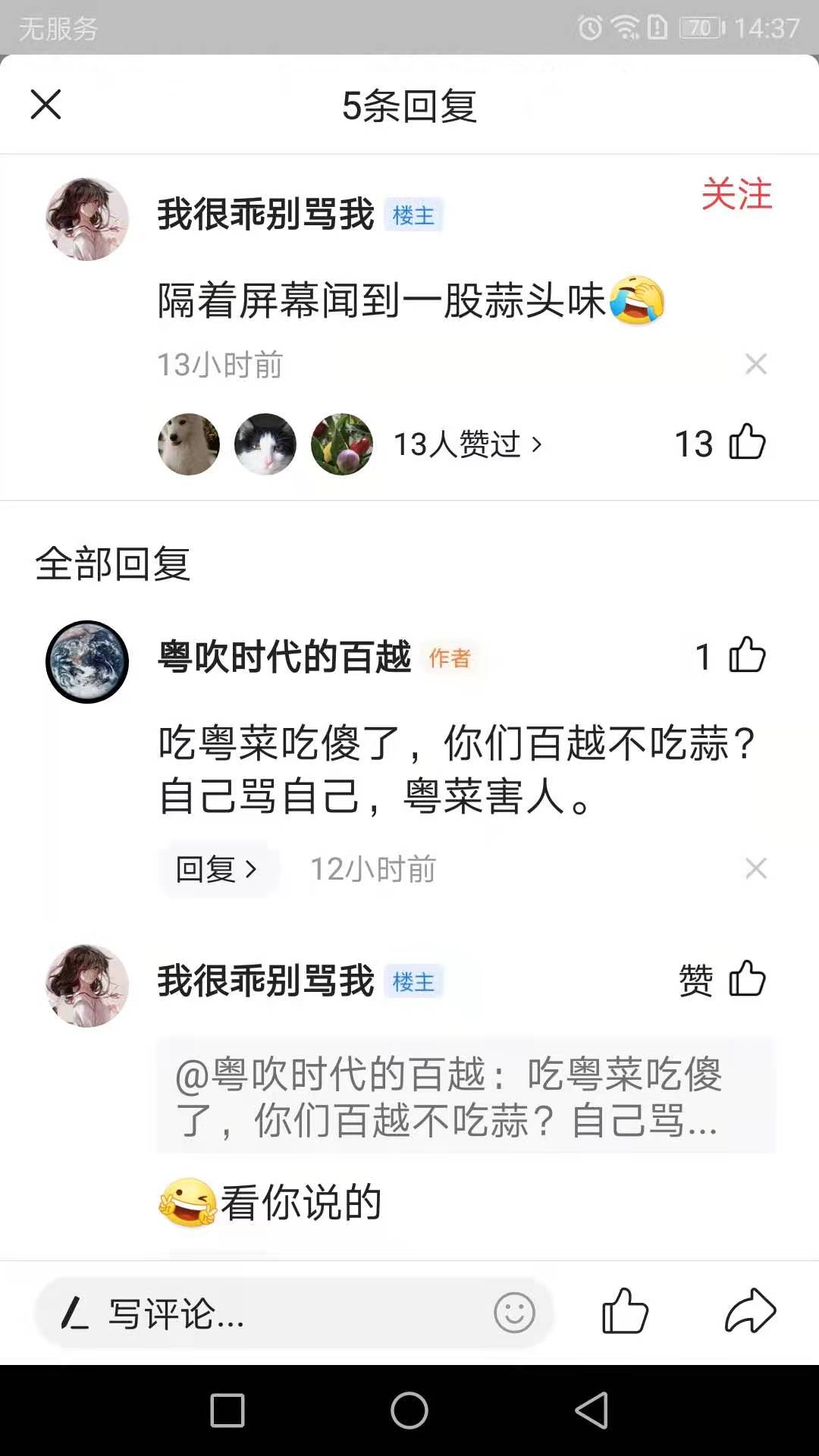Go back using the system navigation bar
This screenshot has width=819, height=1456.
coord(591,1410)
